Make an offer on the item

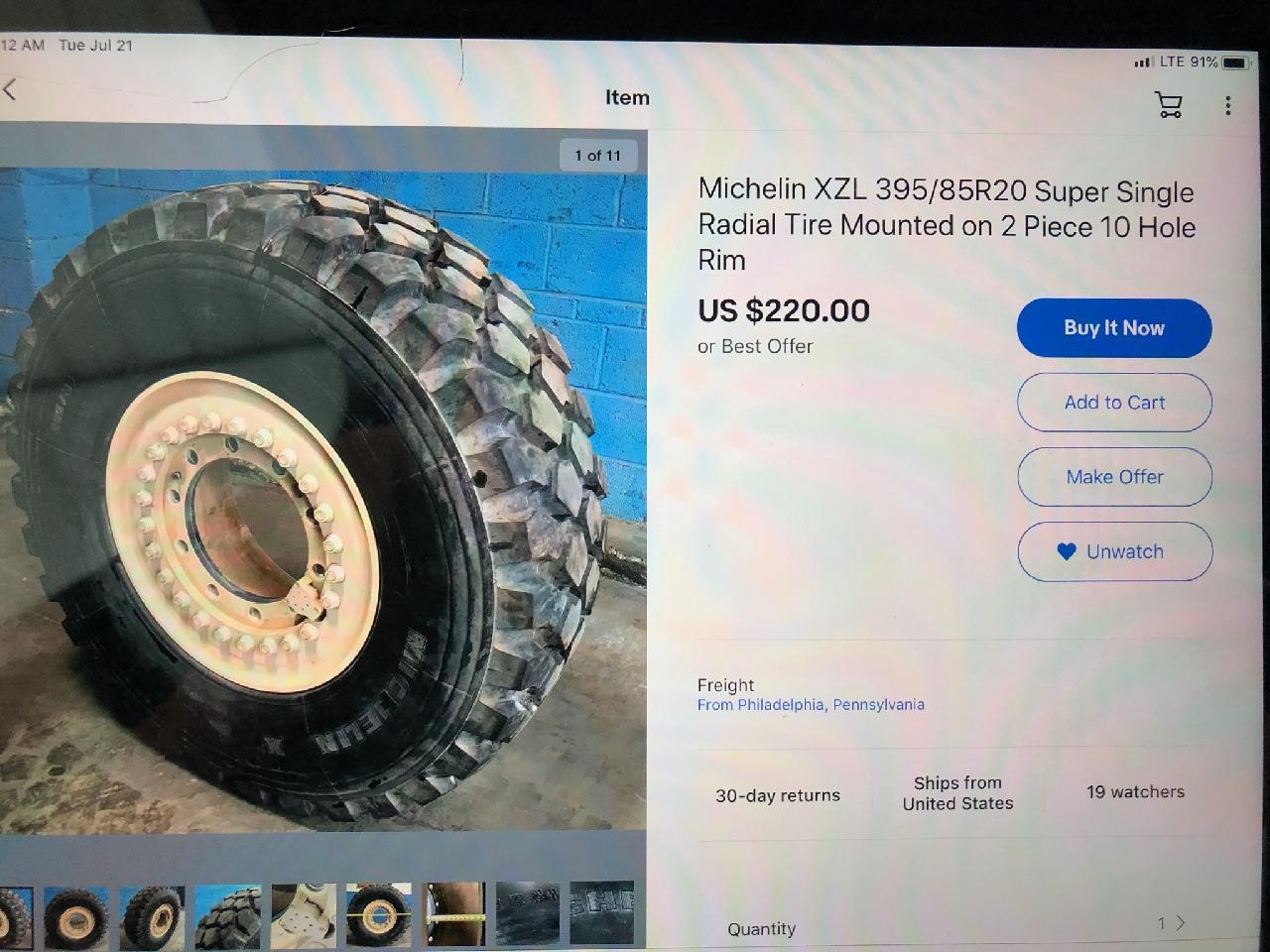click(x=1113, y=477)
